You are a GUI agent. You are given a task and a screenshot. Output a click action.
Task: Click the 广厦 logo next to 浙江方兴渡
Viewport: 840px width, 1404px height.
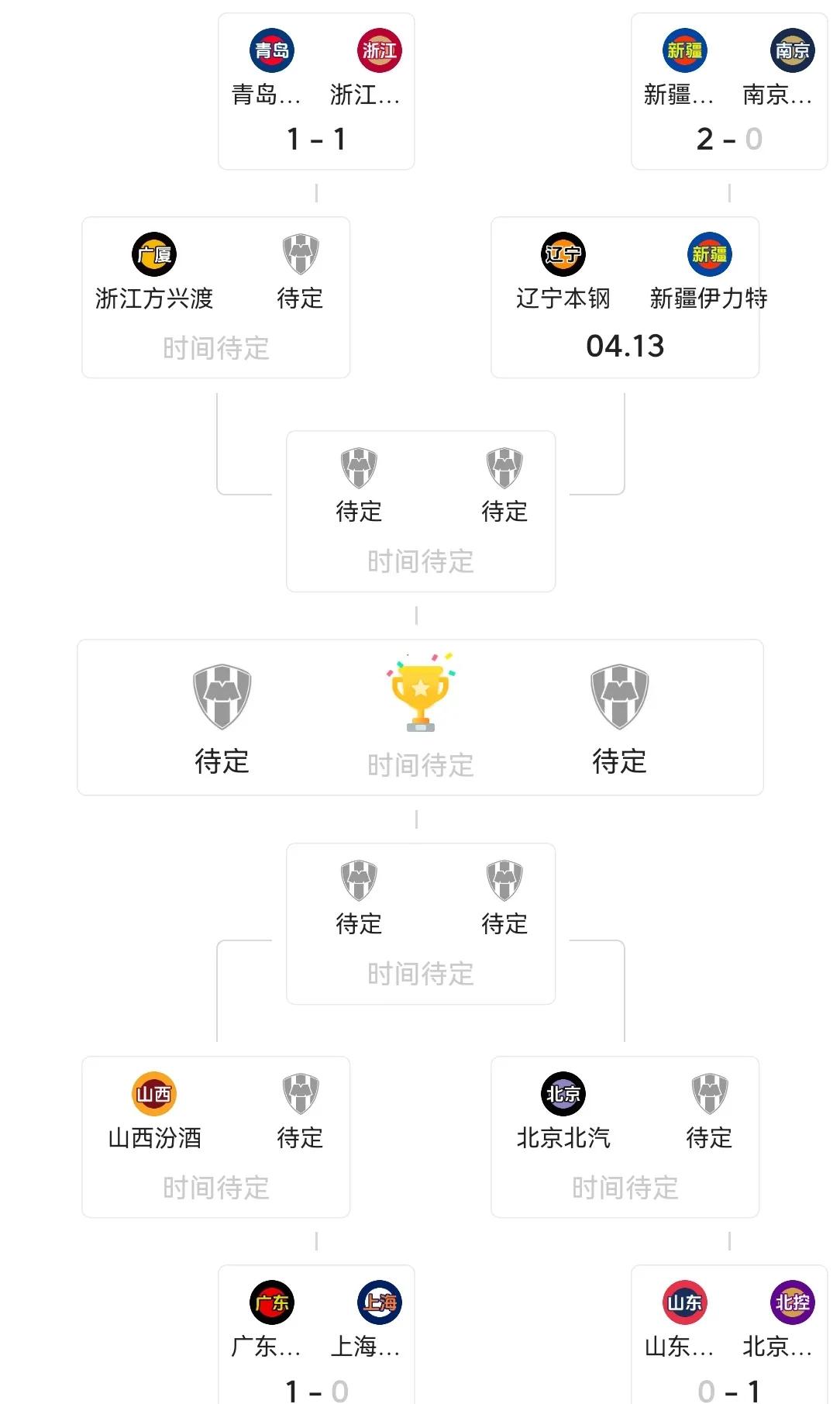point(153,254)
